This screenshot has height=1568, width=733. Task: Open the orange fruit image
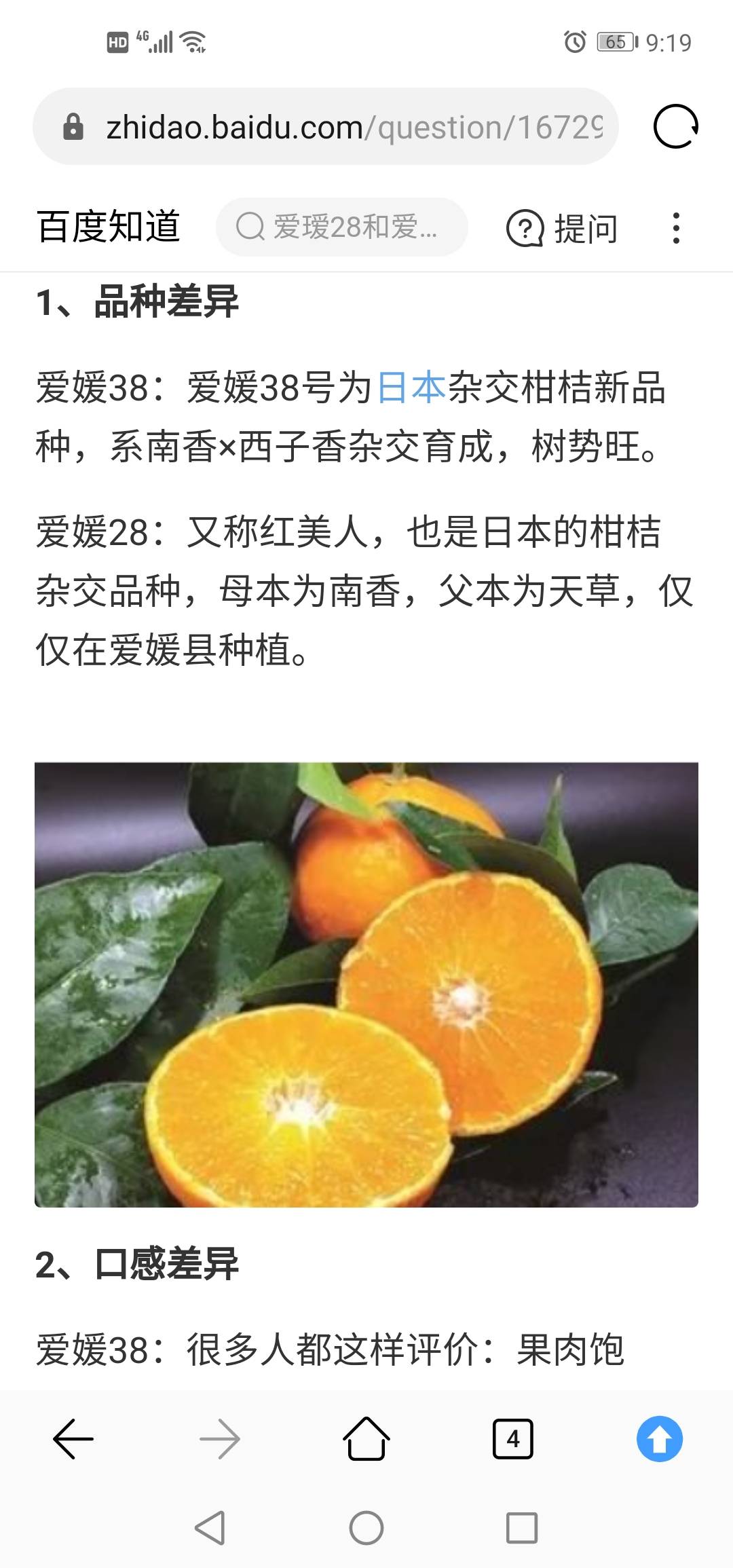pos(366,984)
